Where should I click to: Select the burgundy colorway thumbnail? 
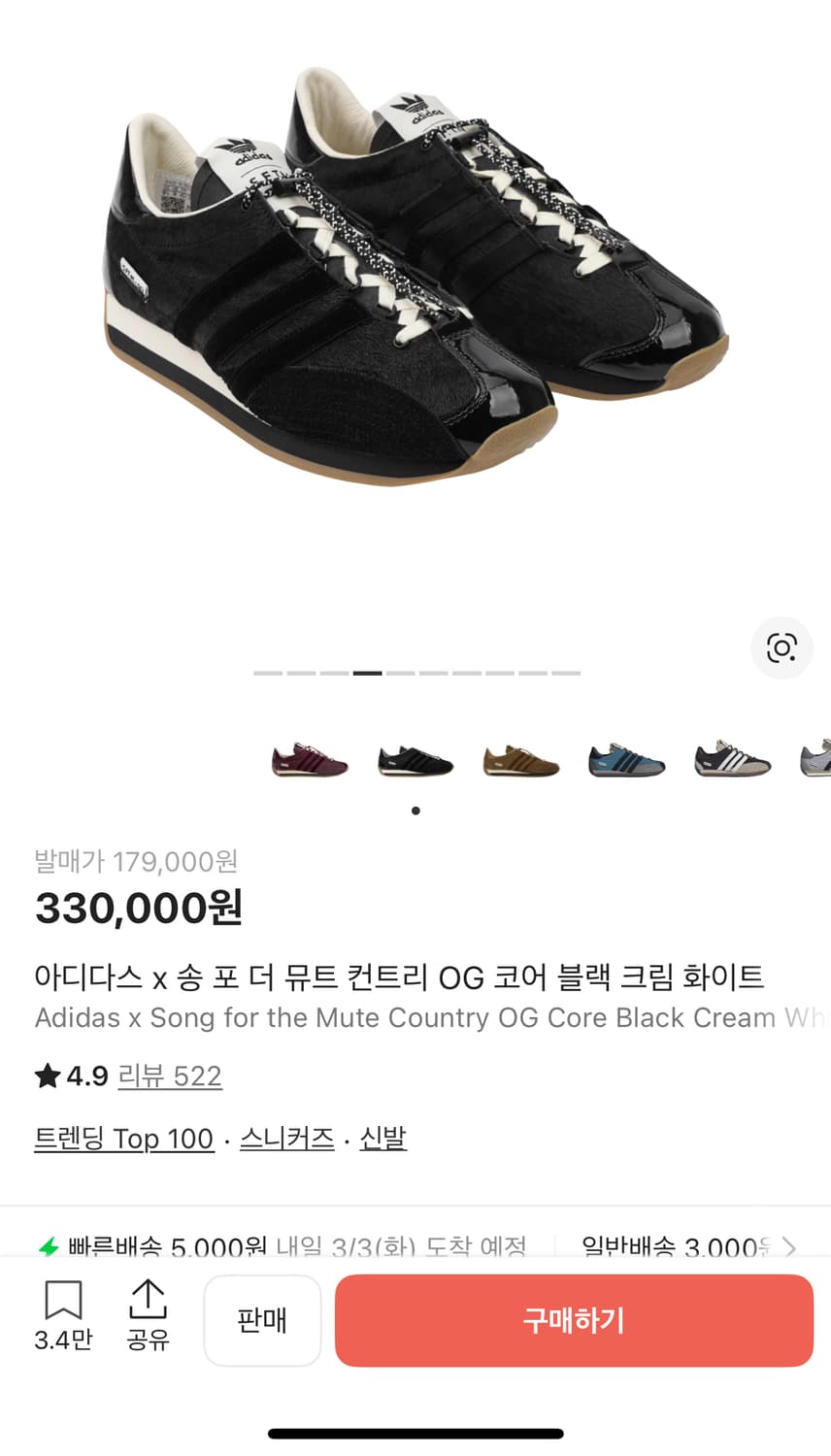click(310, 761)
